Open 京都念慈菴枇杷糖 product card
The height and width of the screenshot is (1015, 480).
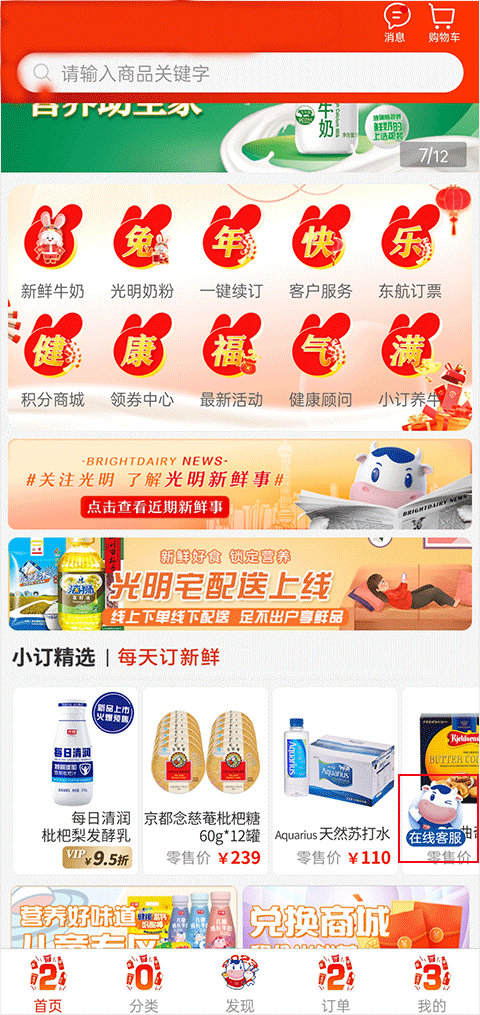tap(206, 781)
